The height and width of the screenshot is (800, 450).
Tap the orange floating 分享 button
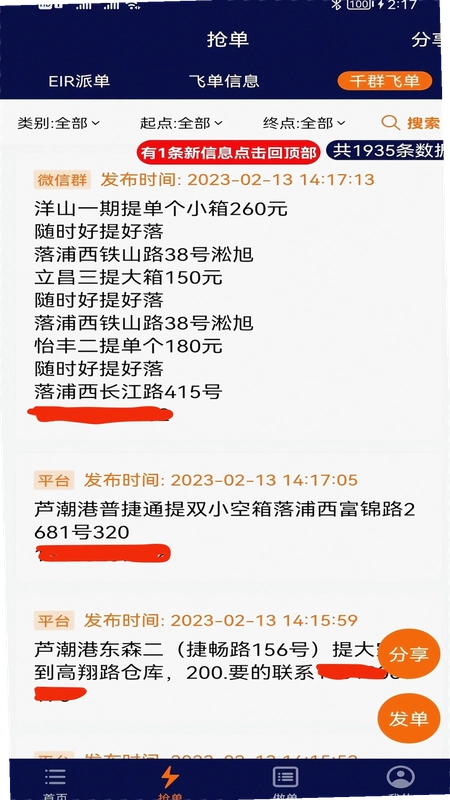coord(409,654)
